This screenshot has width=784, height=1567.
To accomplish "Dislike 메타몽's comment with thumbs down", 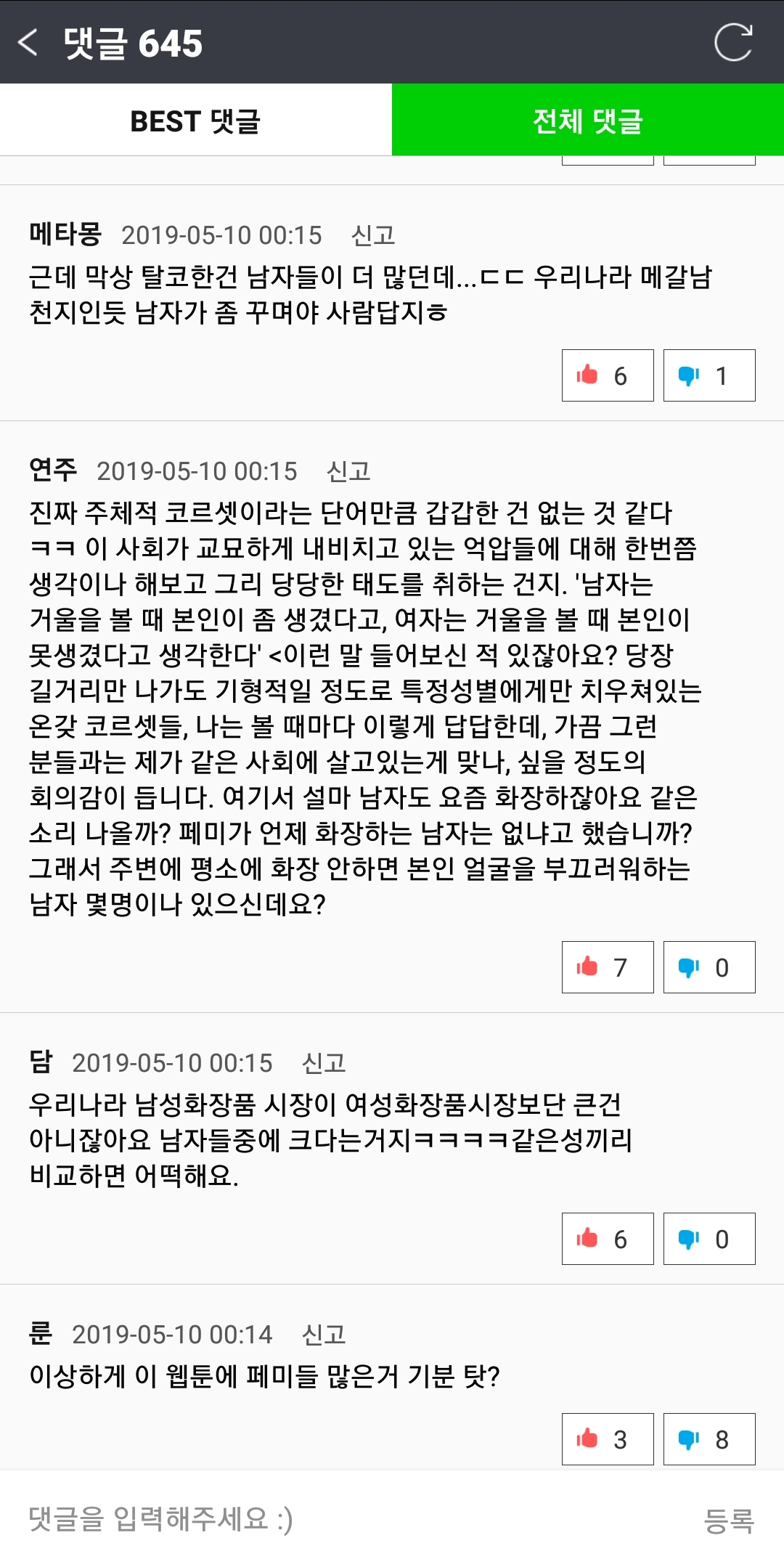I will click(709, 375).
